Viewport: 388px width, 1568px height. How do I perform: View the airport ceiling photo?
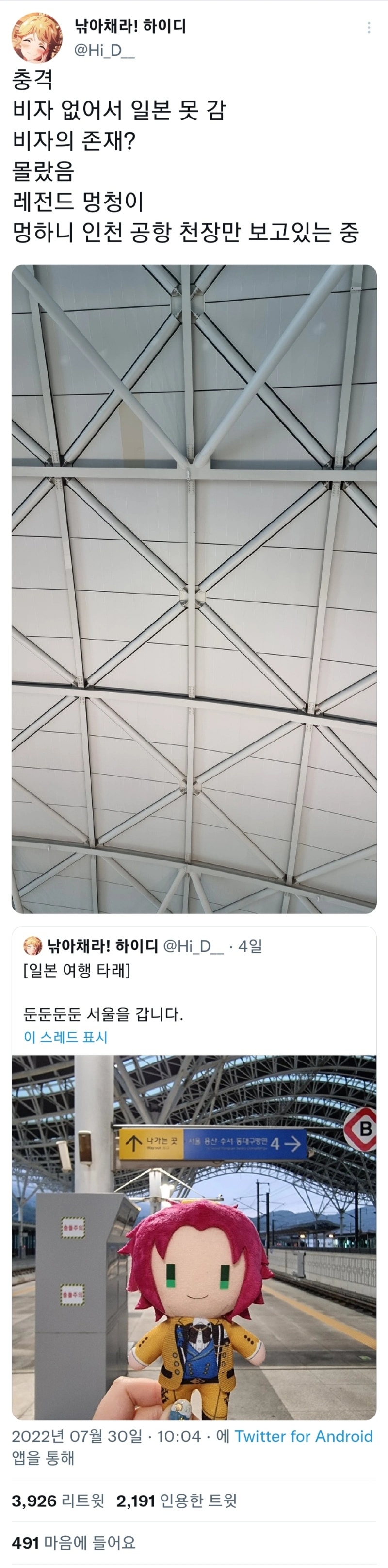coord(194,588)
